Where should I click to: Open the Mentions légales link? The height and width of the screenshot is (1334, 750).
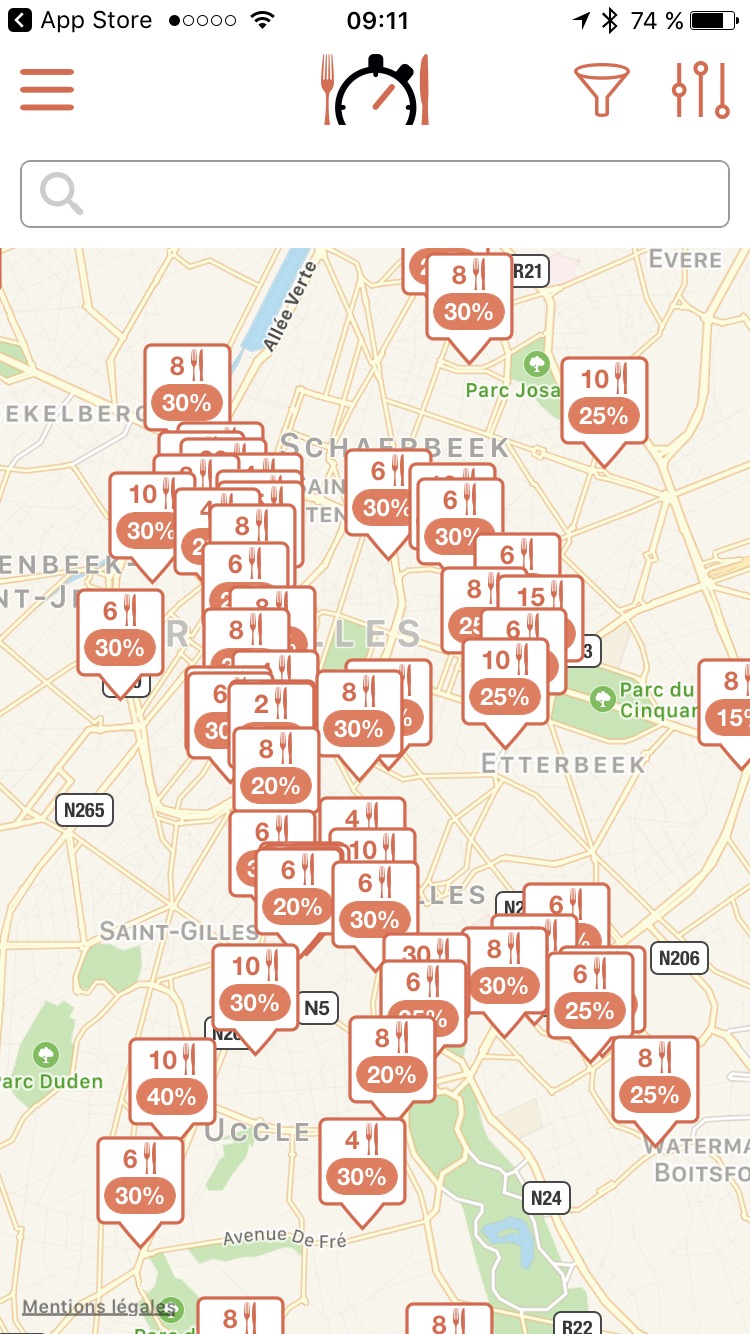90,1307
